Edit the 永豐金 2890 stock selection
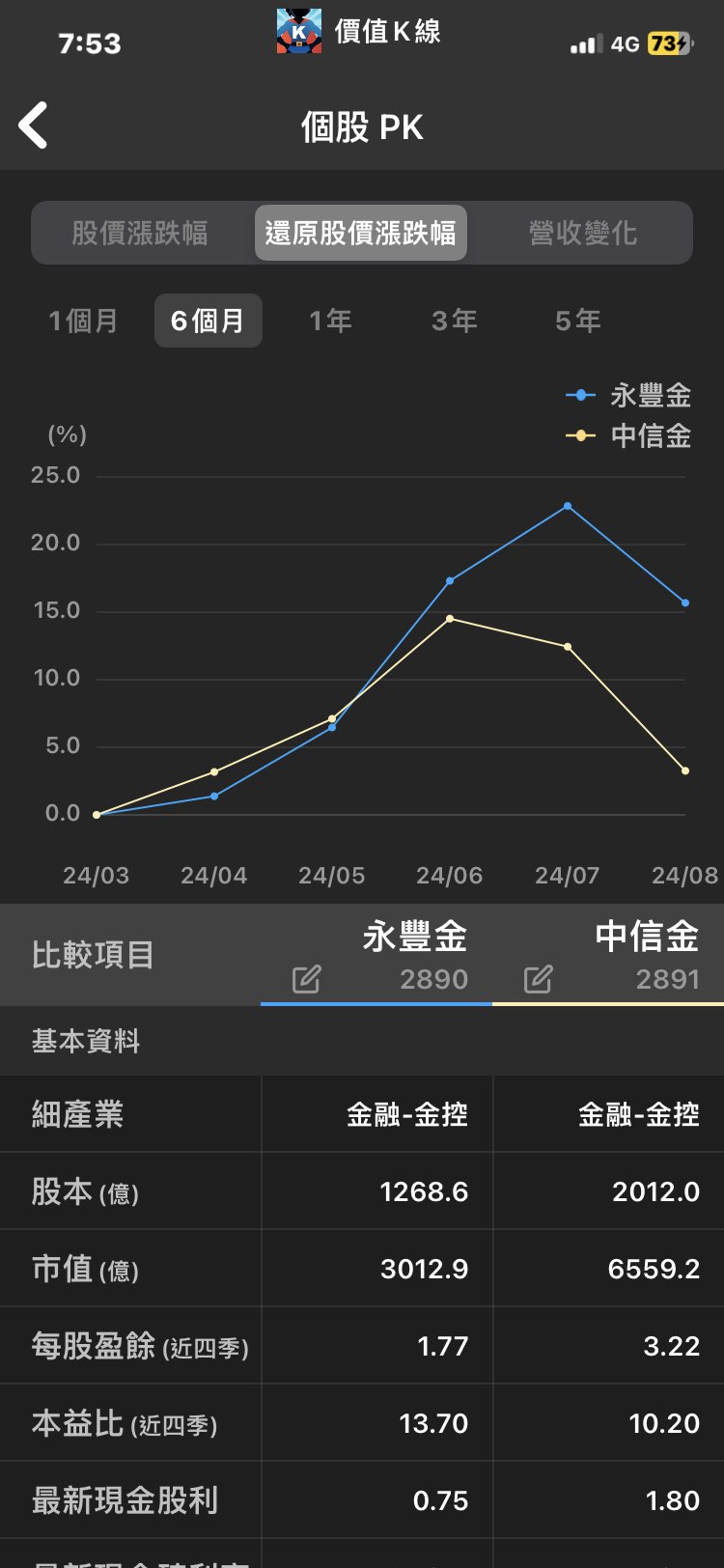 tap(306, 979)
